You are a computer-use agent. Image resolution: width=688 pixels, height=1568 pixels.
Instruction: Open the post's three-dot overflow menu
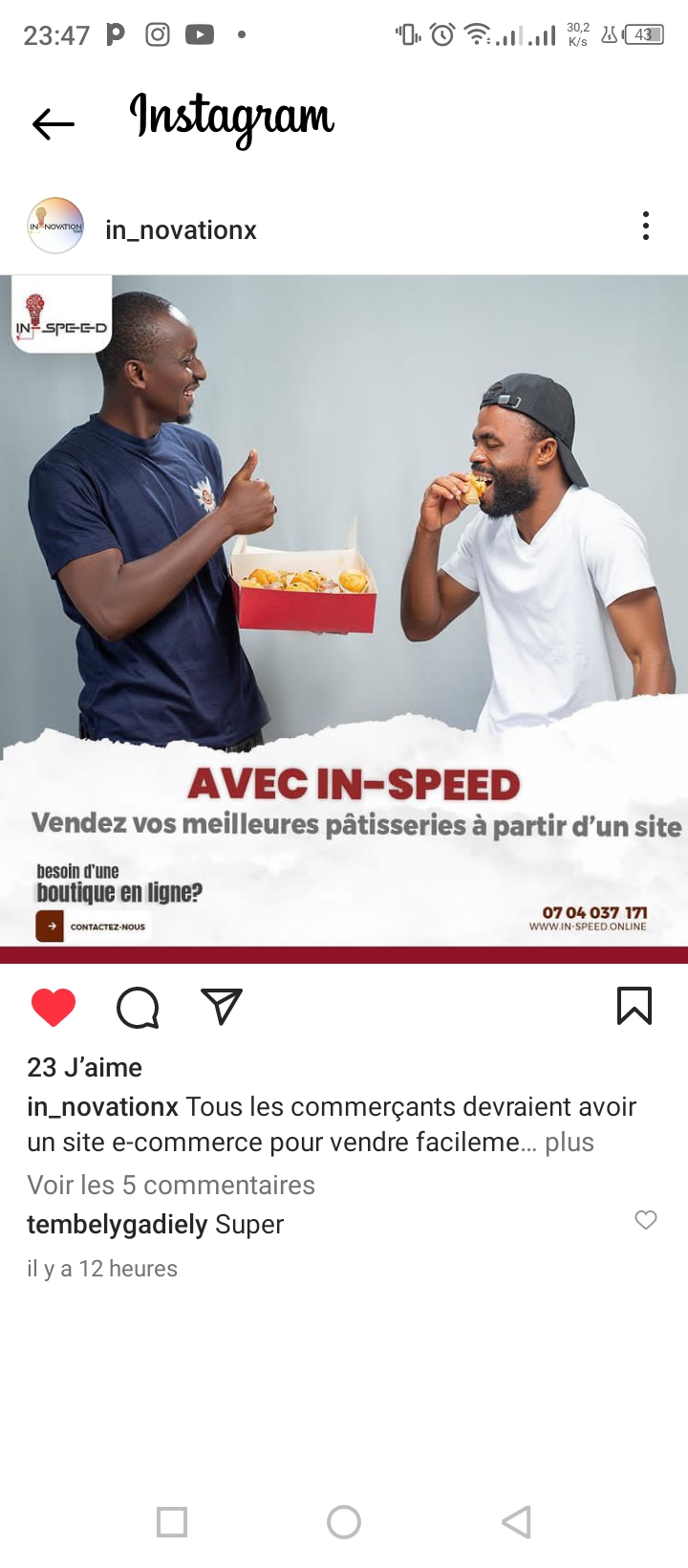pos(646,227)
